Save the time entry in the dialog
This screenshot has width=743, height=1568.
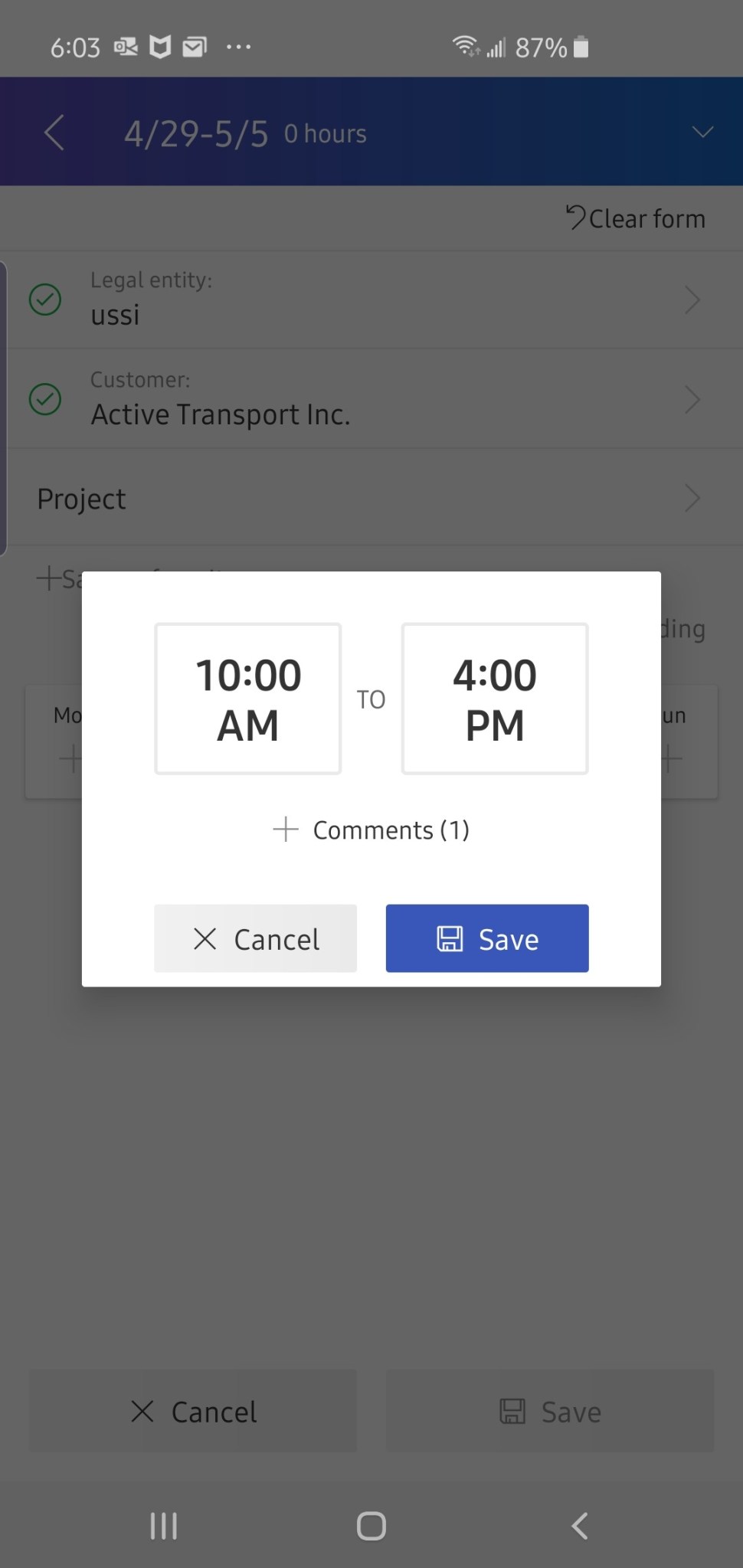tap(486, 938)
